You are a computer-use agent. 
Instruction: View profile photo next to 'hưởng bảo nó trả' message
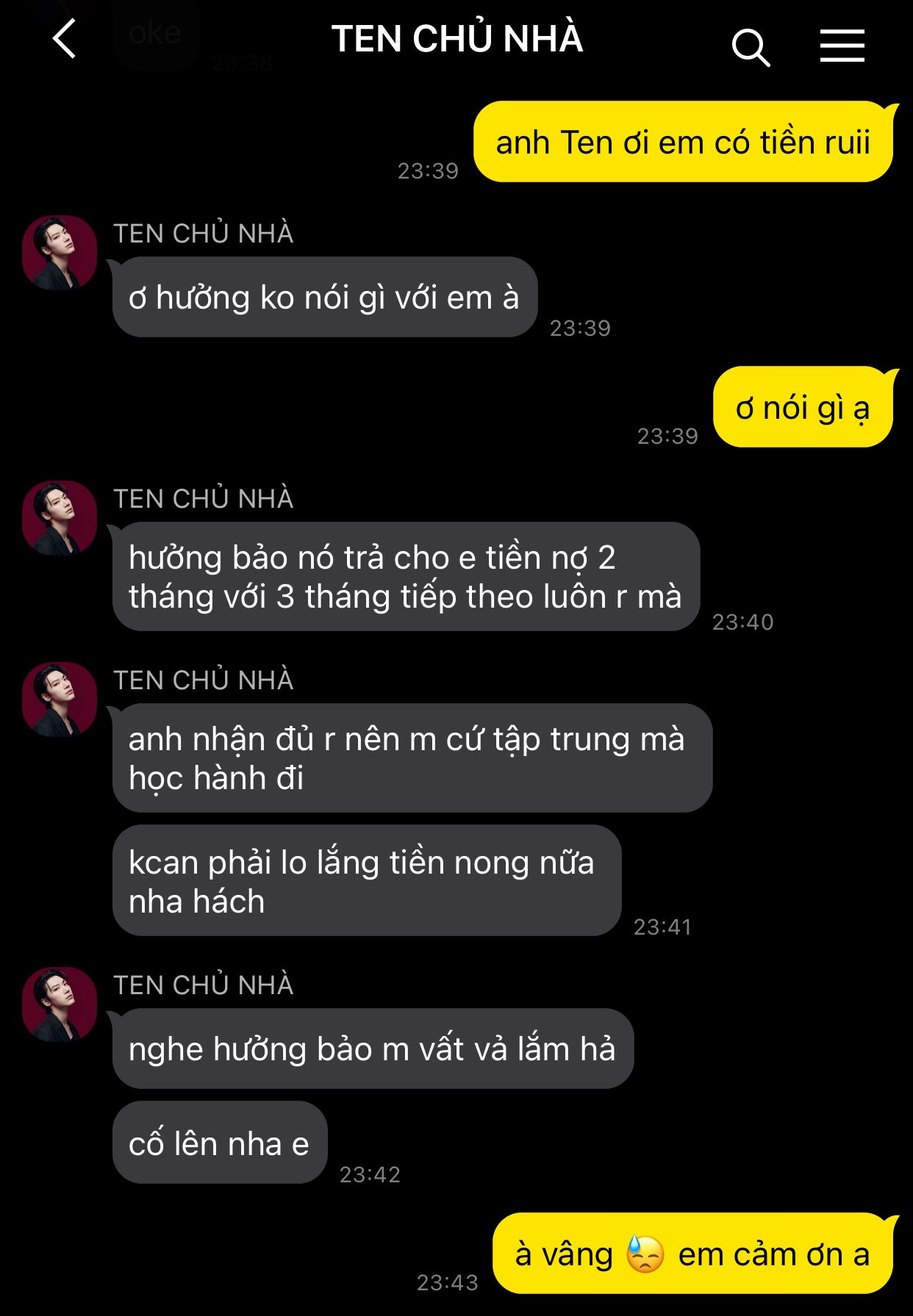(x=60, y=518)
